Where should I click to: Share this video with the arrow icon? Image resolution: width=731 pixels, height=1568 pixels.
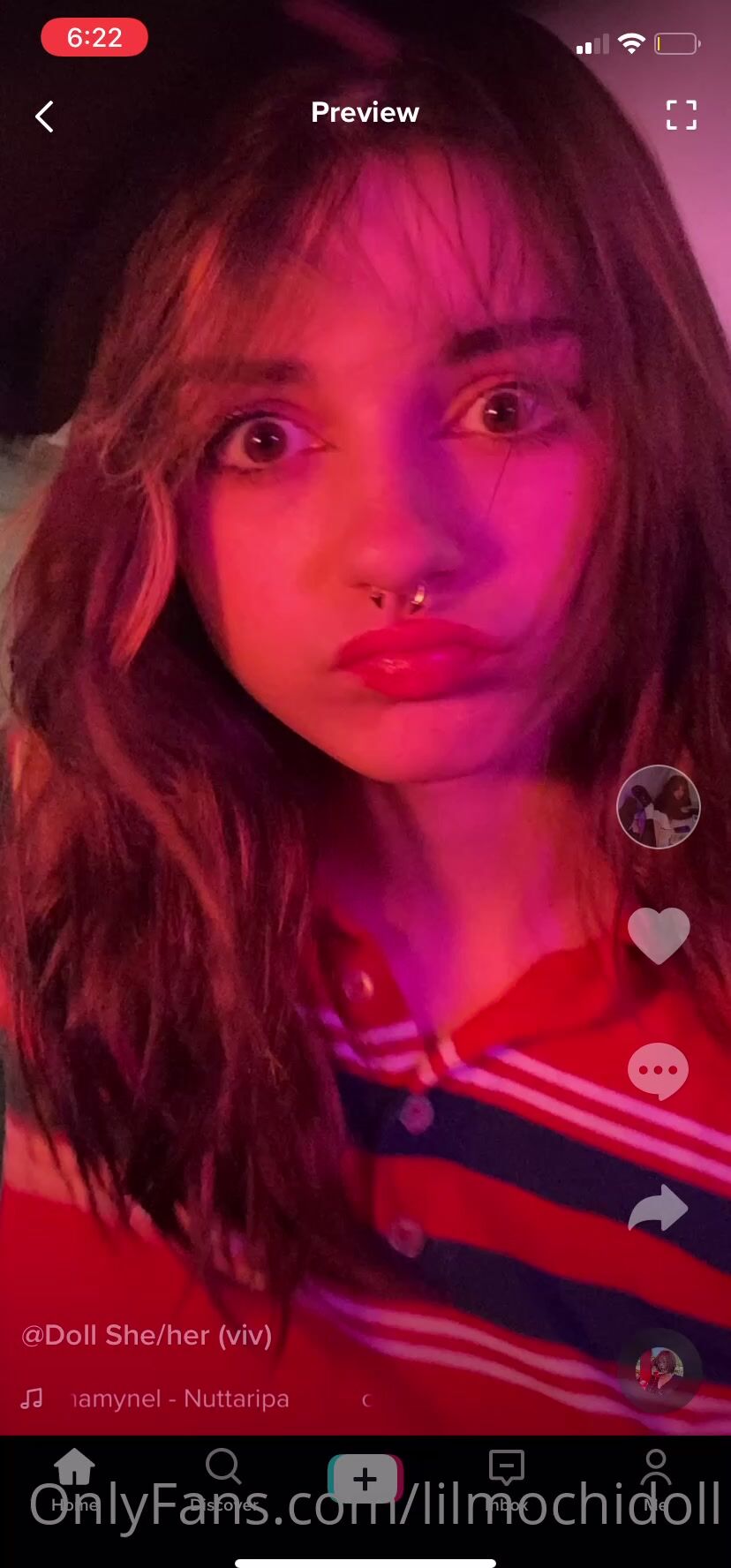click(x=658, y=1208)
